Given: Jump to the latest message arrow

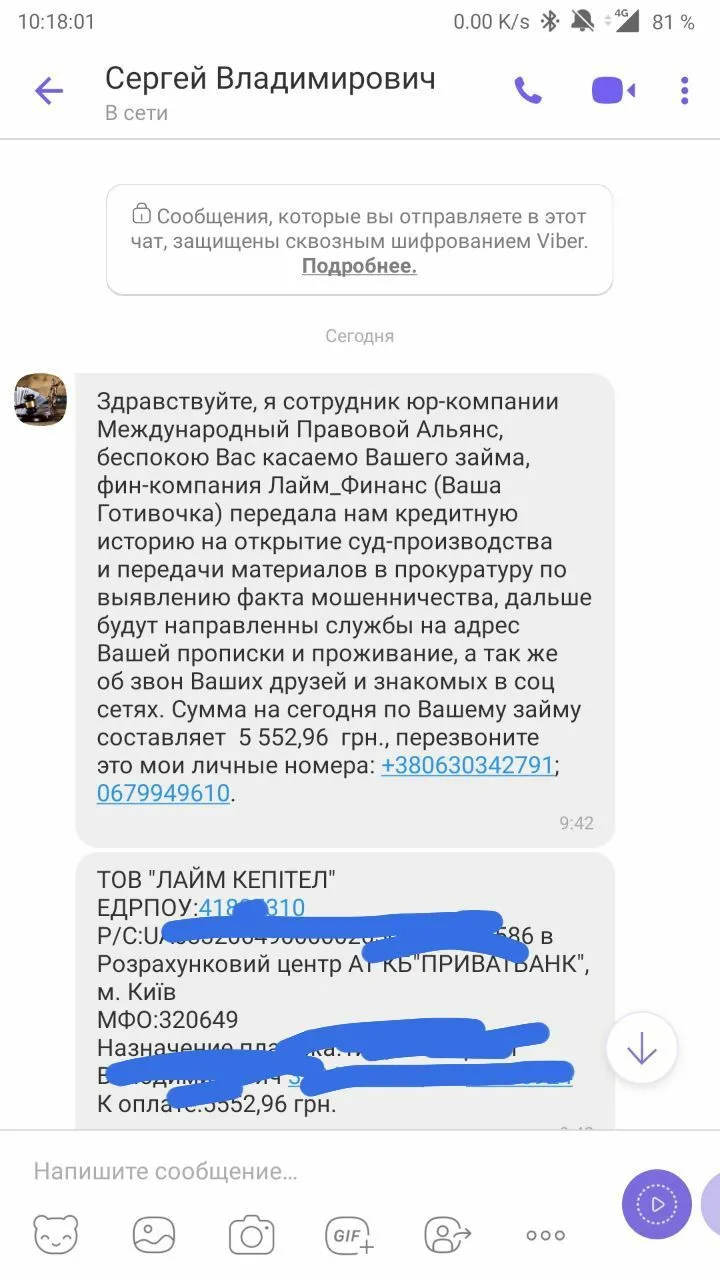Looking at the screenshot, I should pos(641,1047).
